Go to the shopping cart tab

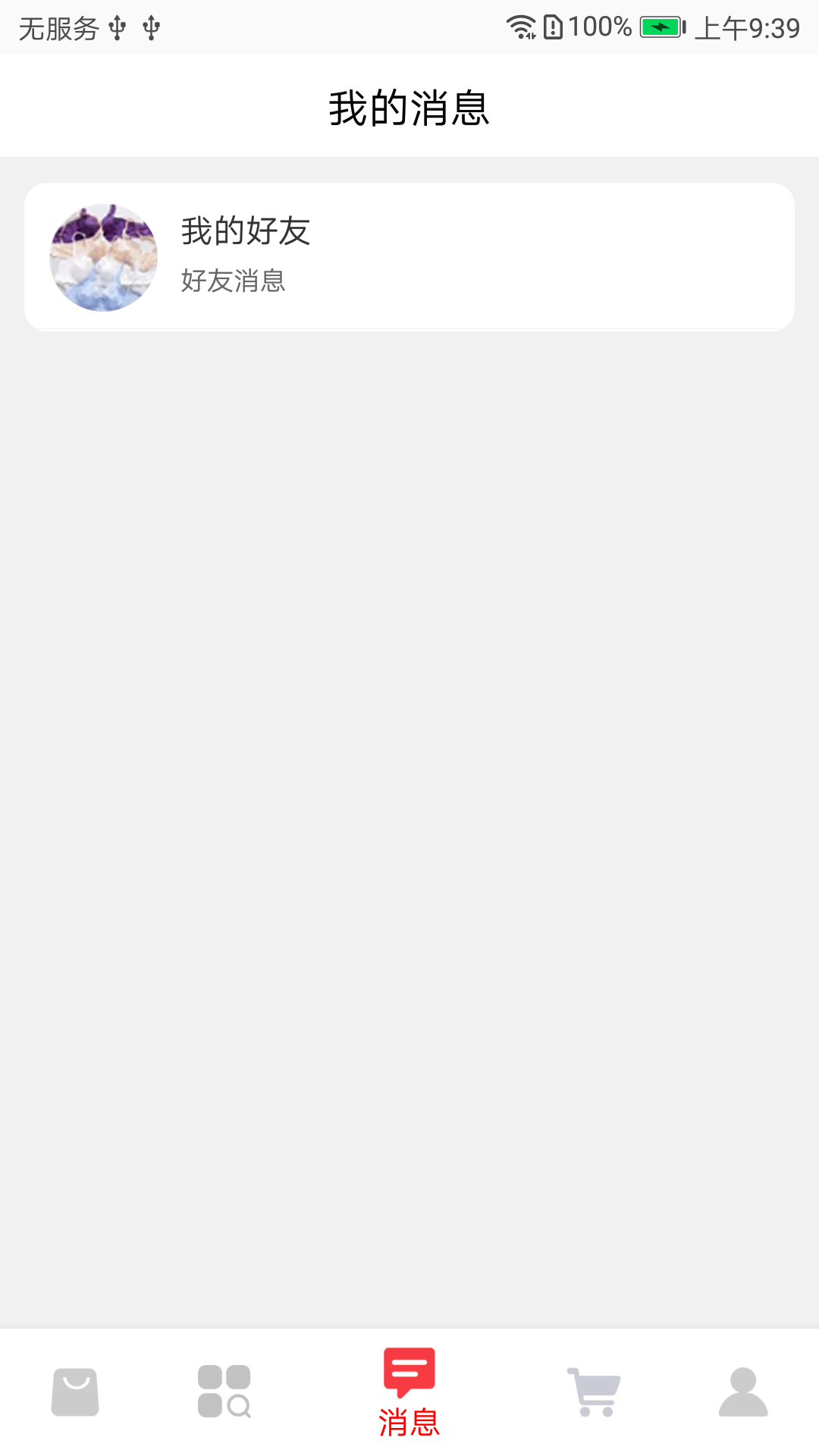pos(594,1392)
